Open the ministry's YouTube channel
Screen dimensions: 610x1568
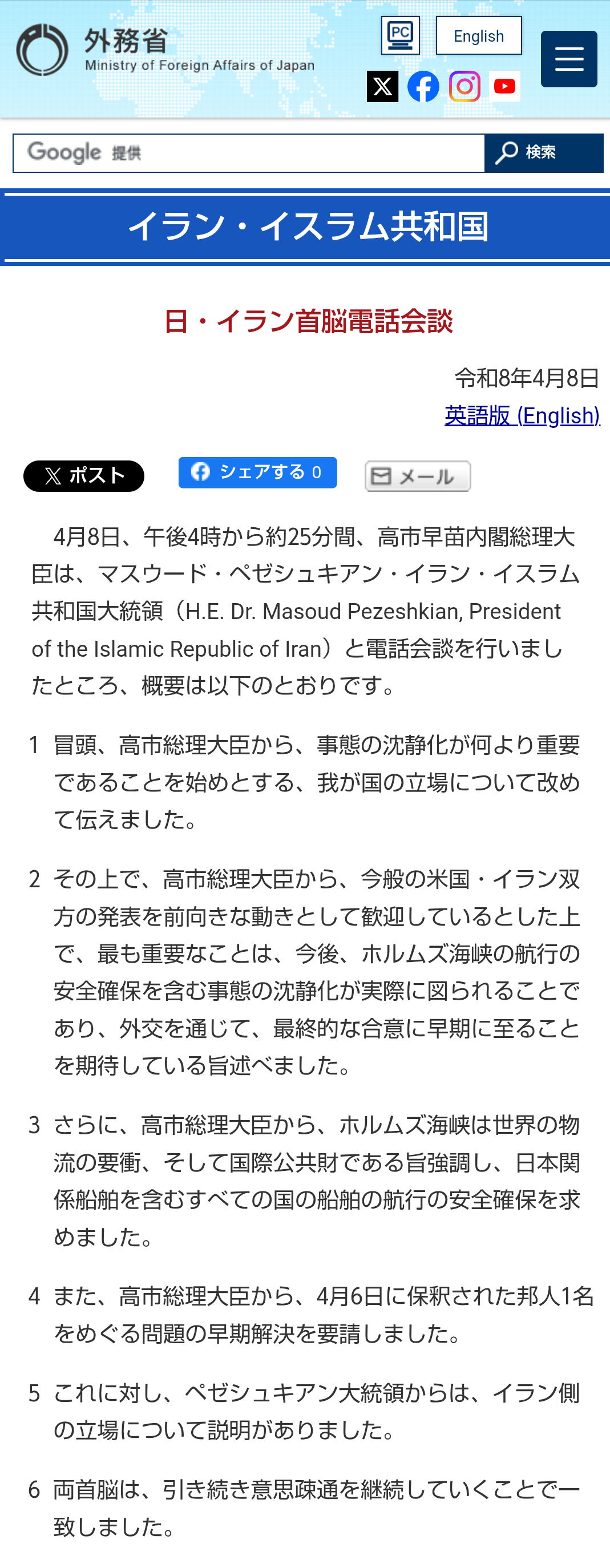coord(504,86)
